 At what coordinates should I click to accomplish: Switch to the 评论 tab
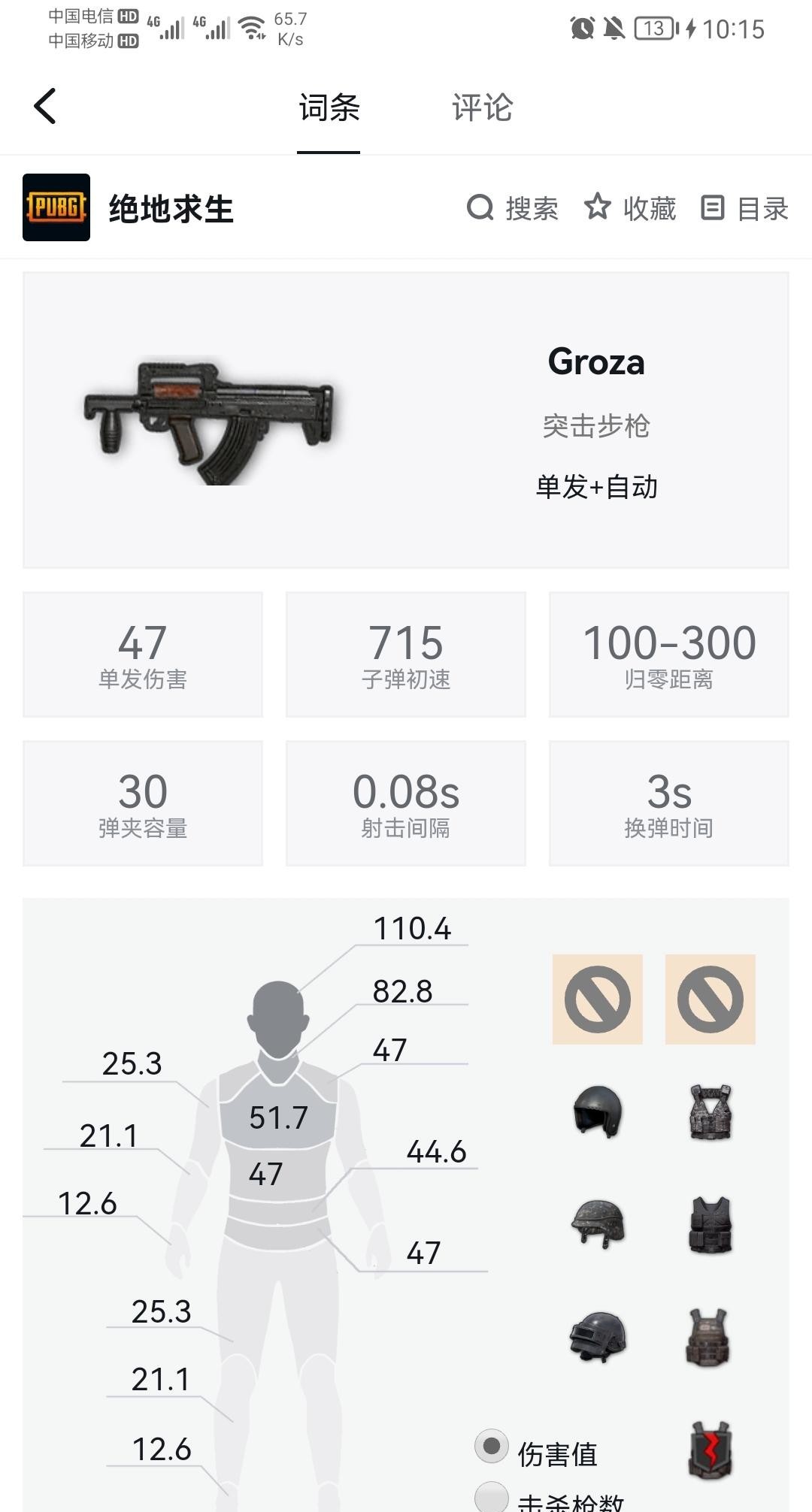(x=482, y=108)
